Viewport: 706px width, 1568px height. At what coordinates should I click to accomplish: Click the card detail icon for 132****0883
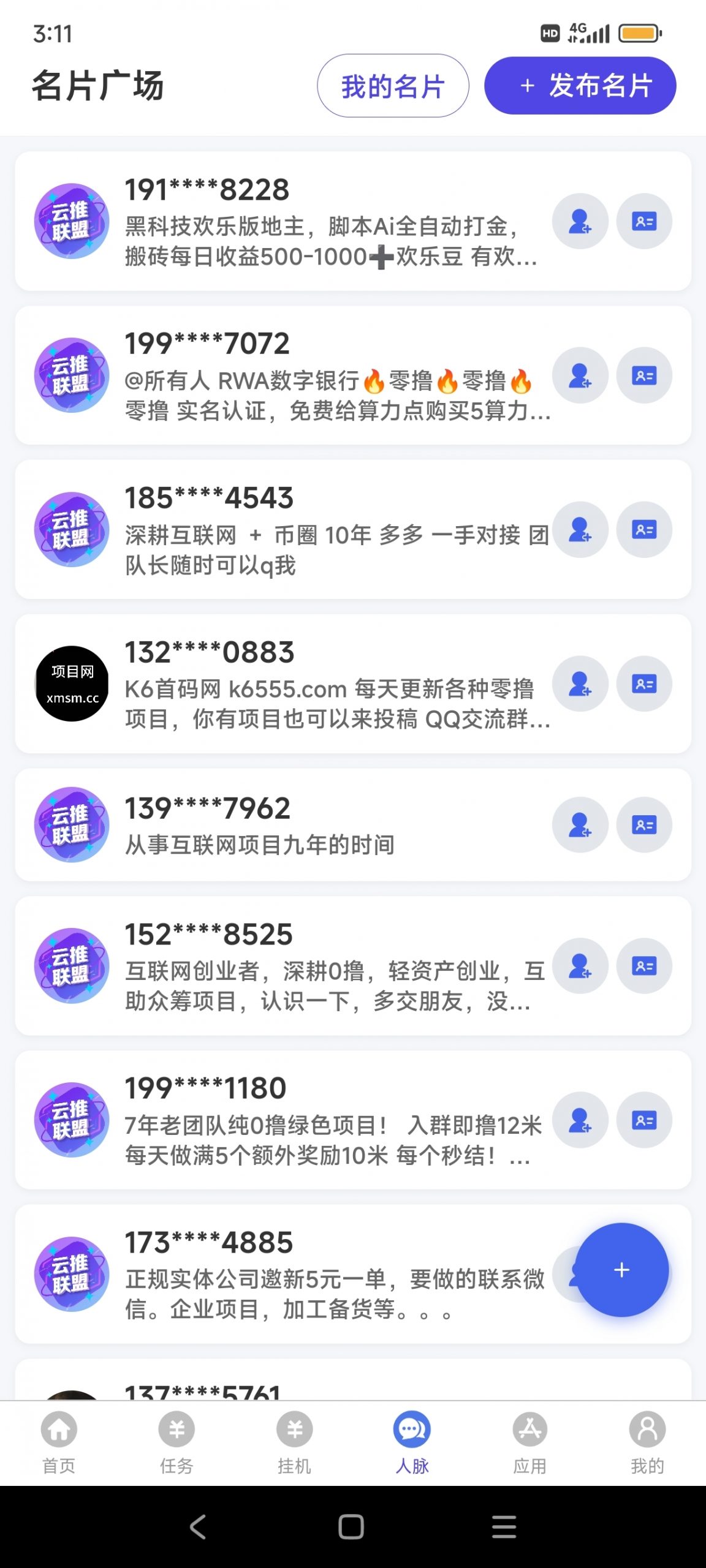click(x=644, y=684)
